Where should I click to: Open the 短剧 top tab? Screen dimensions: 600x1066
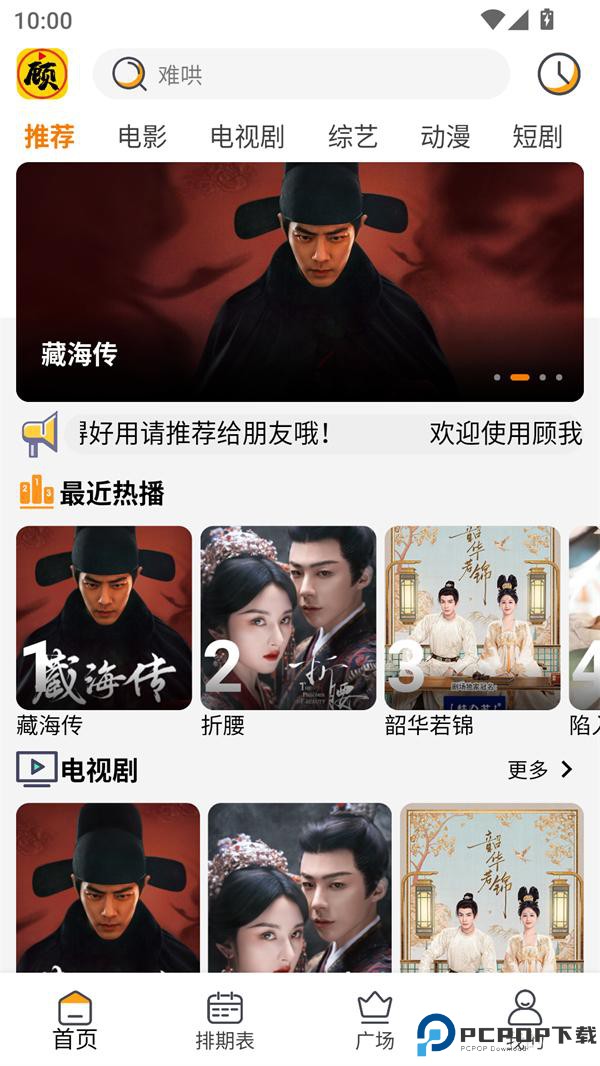tap(537, 137)
